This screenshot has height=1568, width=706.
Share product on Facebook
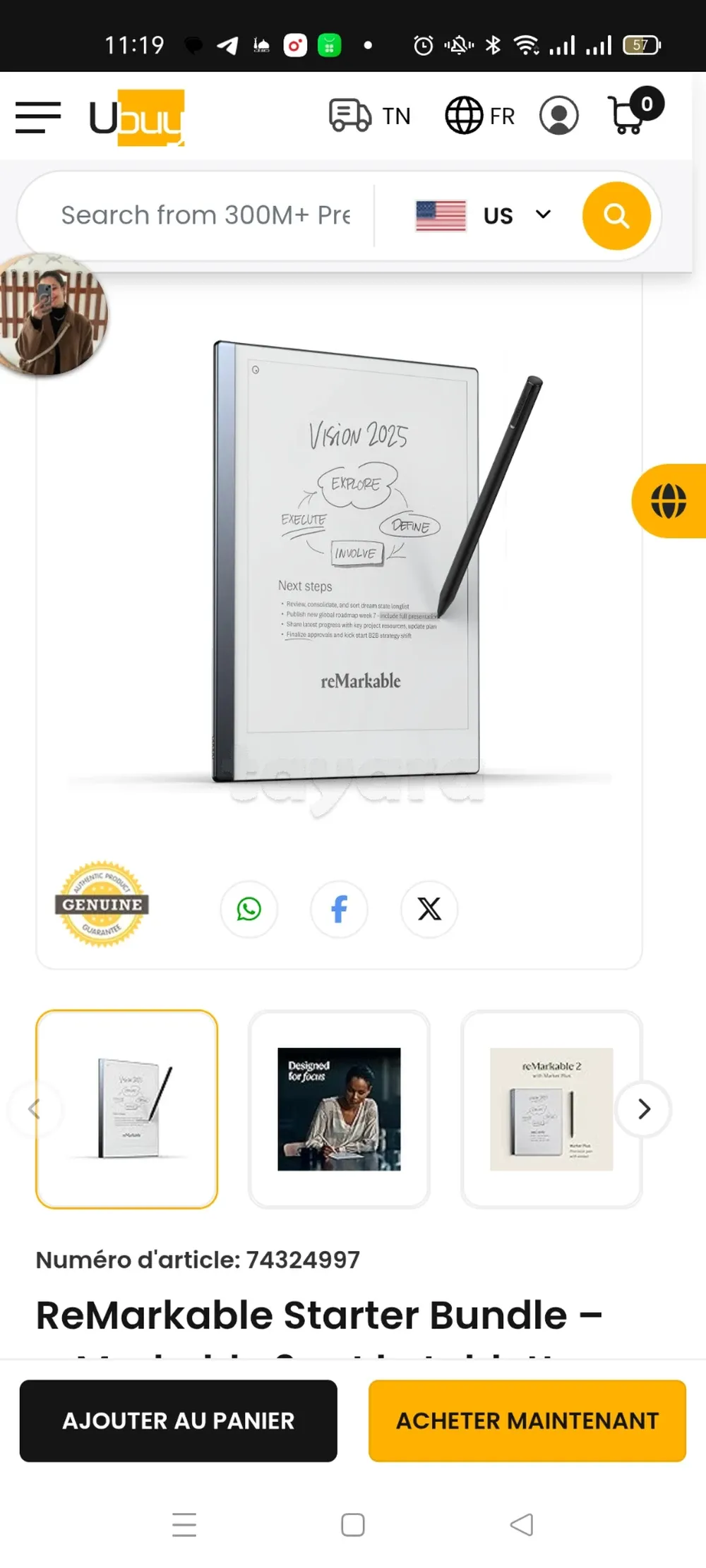click(x=339, y=909)
